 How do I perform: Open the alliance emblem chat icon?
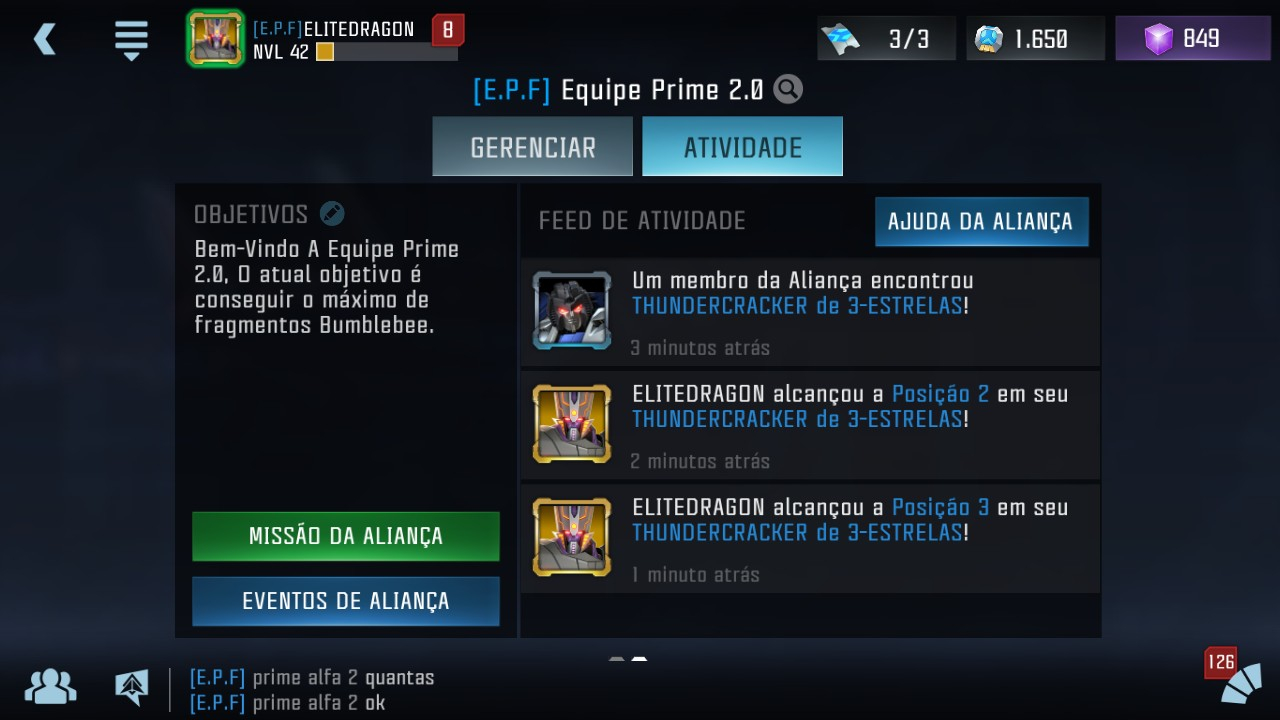[131, 686]
